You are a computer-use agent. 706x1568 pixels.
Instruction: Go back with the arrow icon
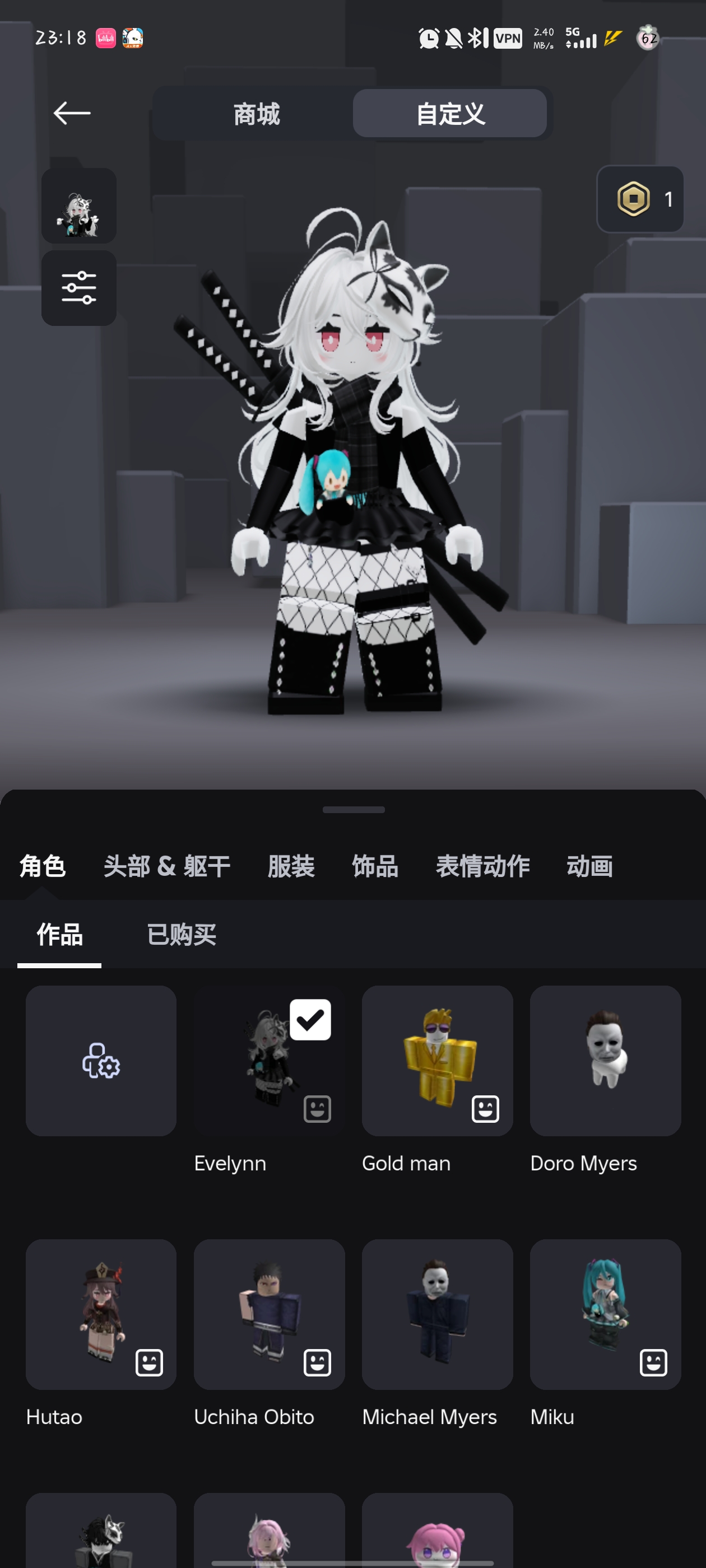click(72, 113)
